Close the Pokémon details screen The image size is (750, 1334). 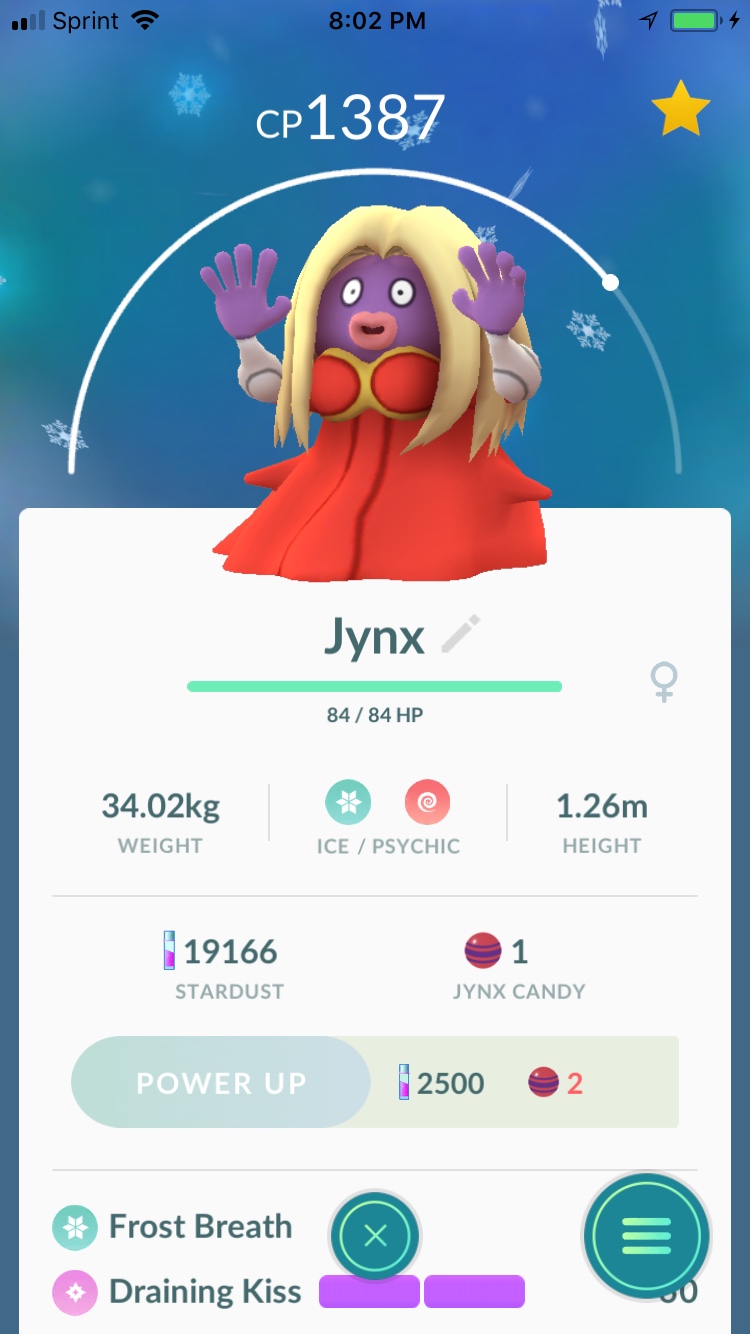(x=375, y=1236)
